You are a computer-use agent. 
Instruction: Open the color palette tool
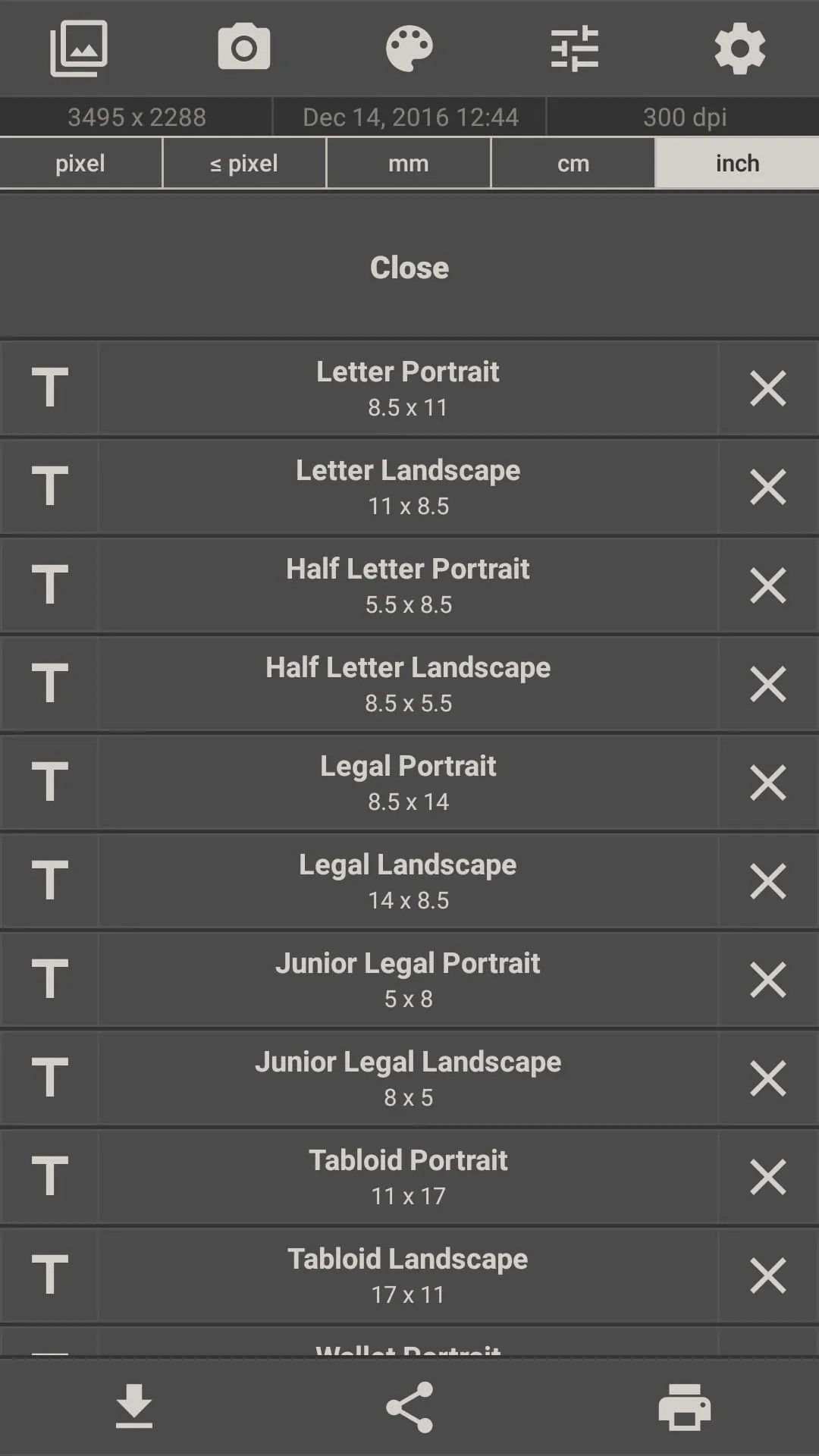point(409,47)
